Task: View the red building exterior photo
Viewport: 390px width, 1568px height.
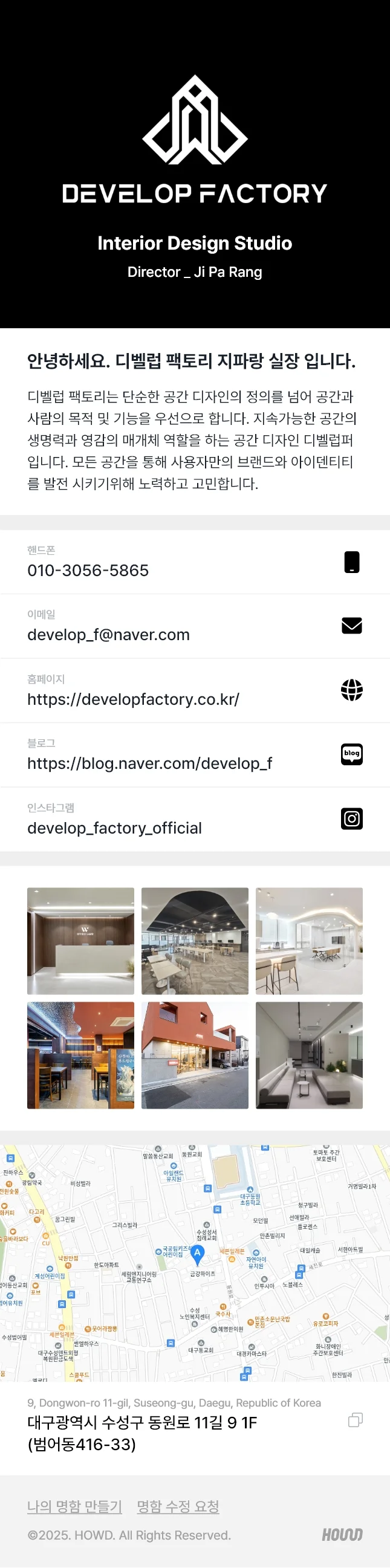Action: (195, 1055)
